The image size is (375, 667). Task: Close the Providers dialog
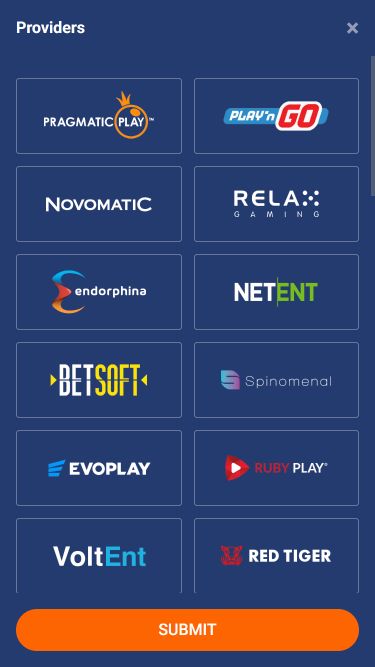coord(352,28)
